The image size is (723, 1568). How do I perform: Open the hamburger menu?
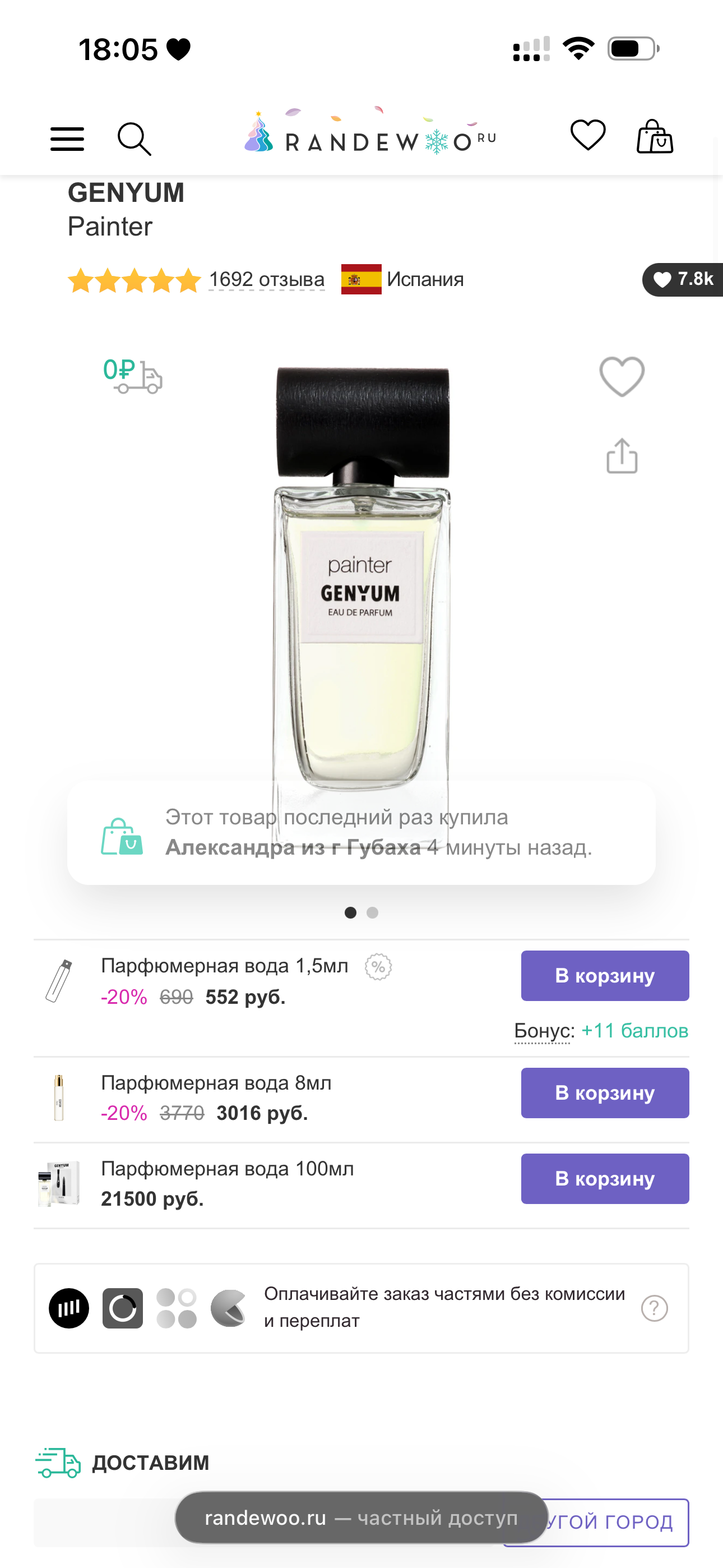click(67, 139)
